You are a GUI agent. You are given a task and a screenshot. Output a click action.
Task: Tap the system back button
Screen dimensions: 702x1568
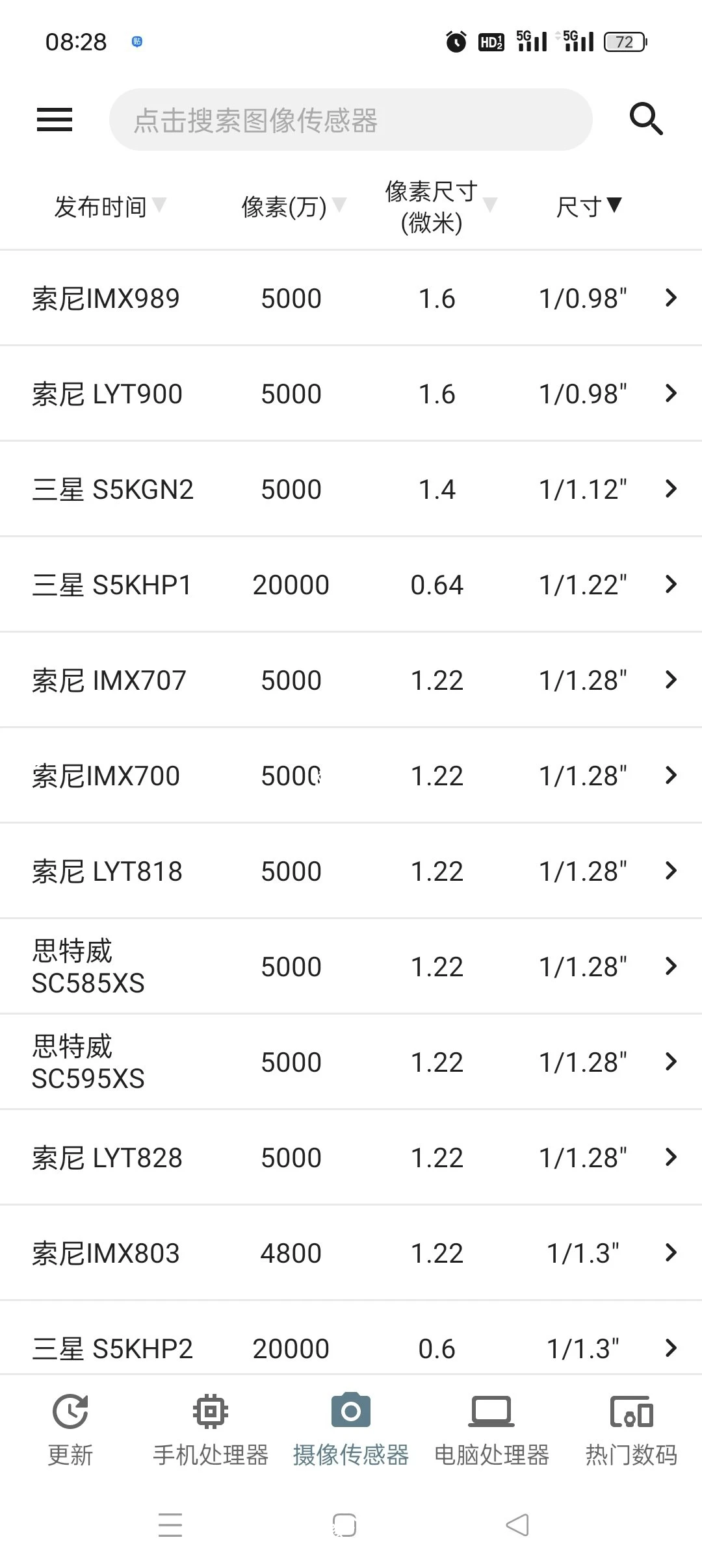517,1525
